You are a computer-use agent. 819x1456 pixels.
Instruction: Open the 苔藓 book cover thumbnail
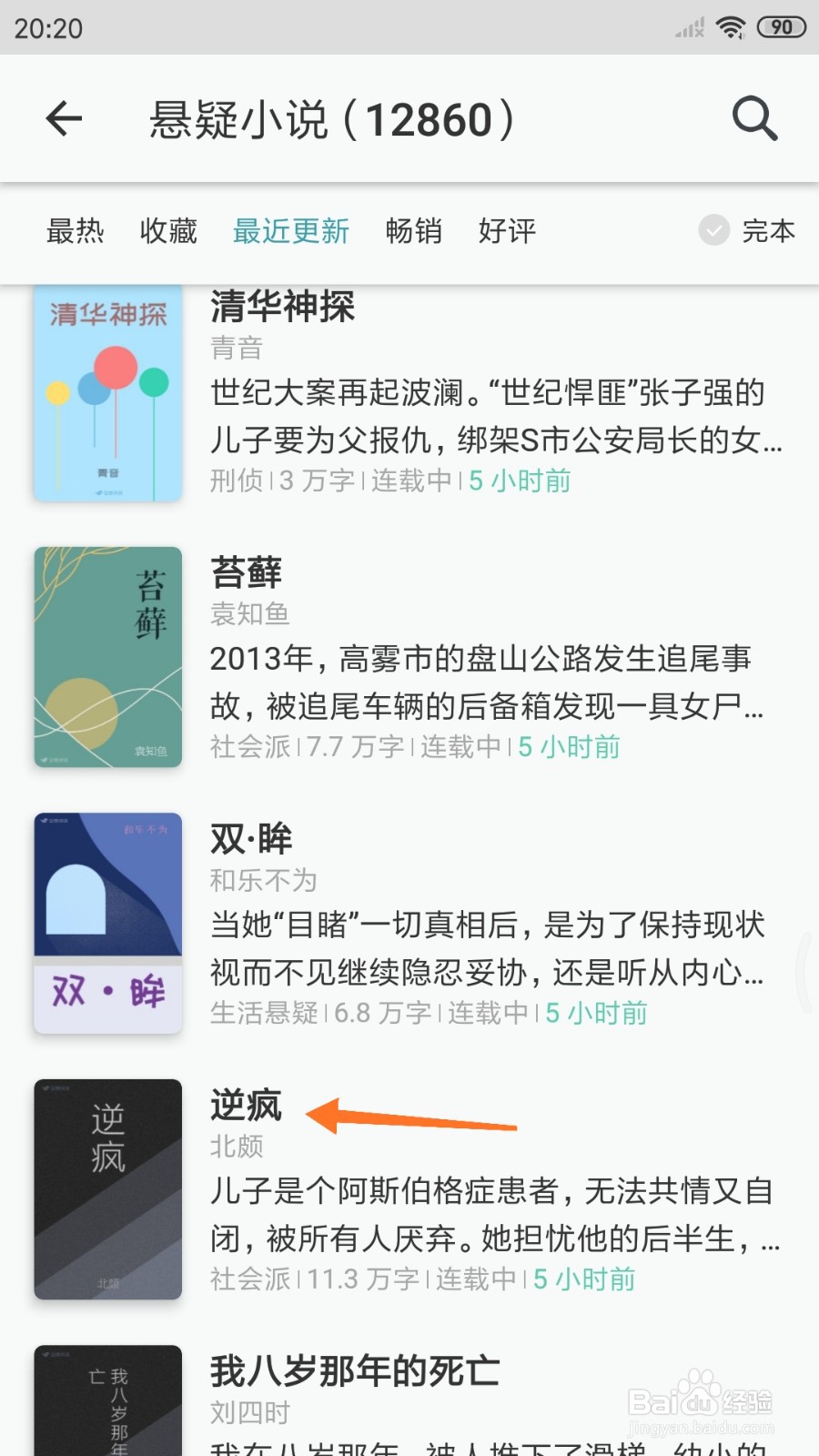tap(106, 657)
